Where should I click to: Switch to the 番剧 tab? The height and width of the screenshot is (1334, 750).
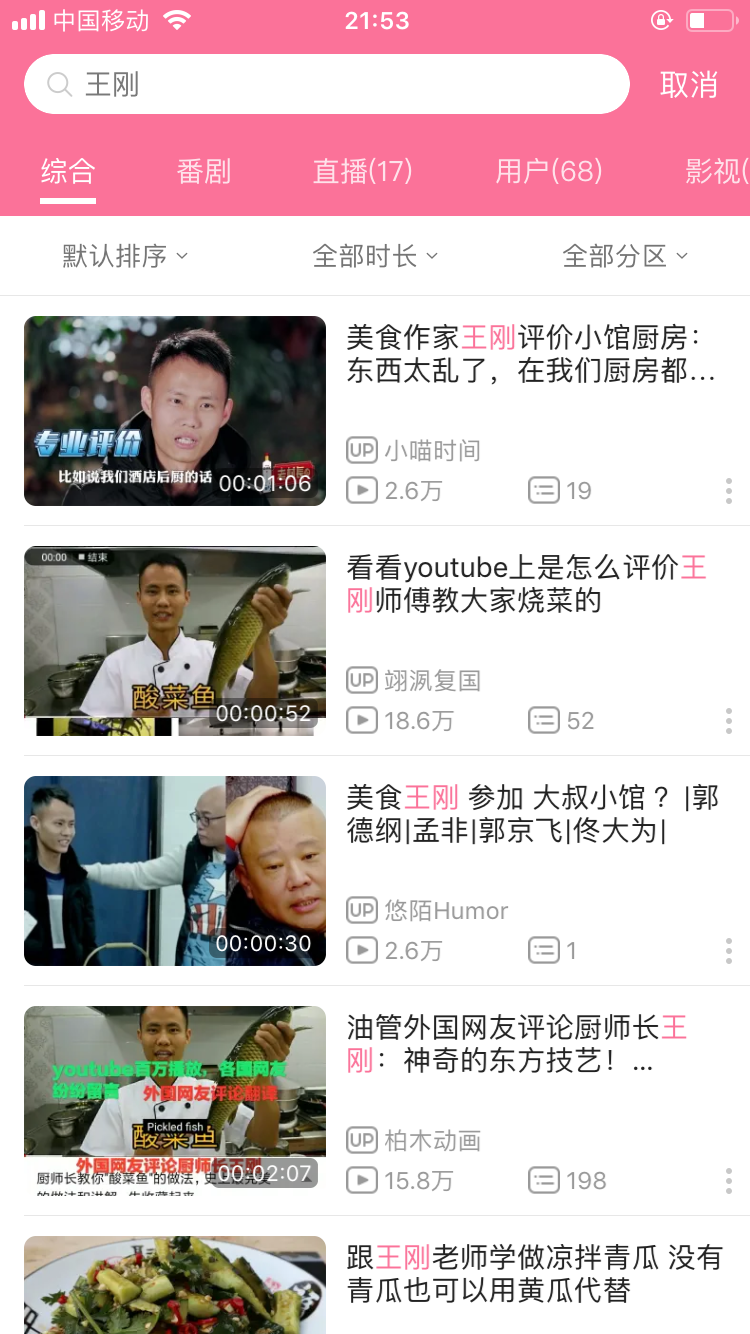coord(203,172)
